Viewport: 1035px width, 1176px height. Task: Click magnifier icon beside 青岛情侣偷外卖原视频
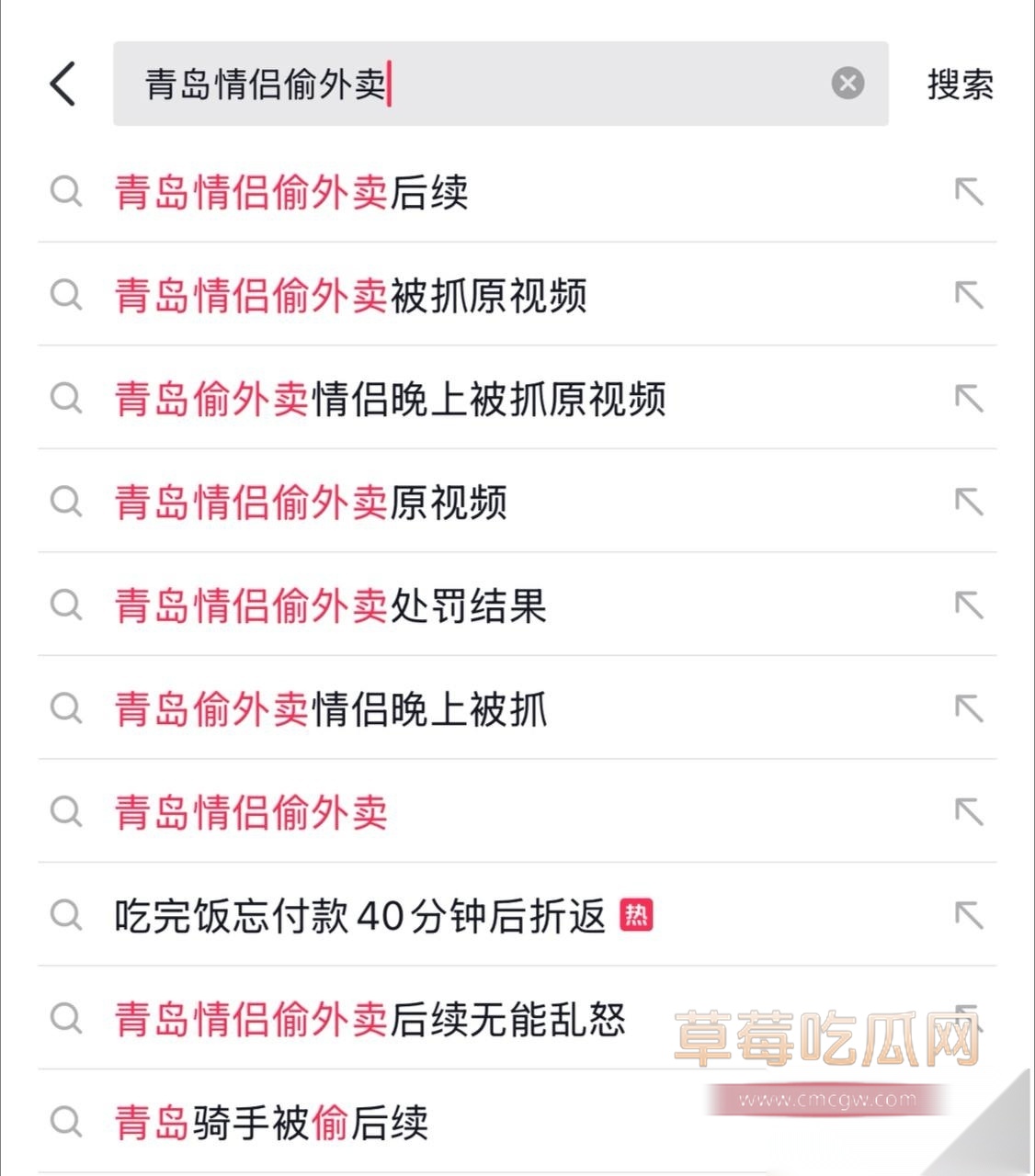(x=65, y=503)
